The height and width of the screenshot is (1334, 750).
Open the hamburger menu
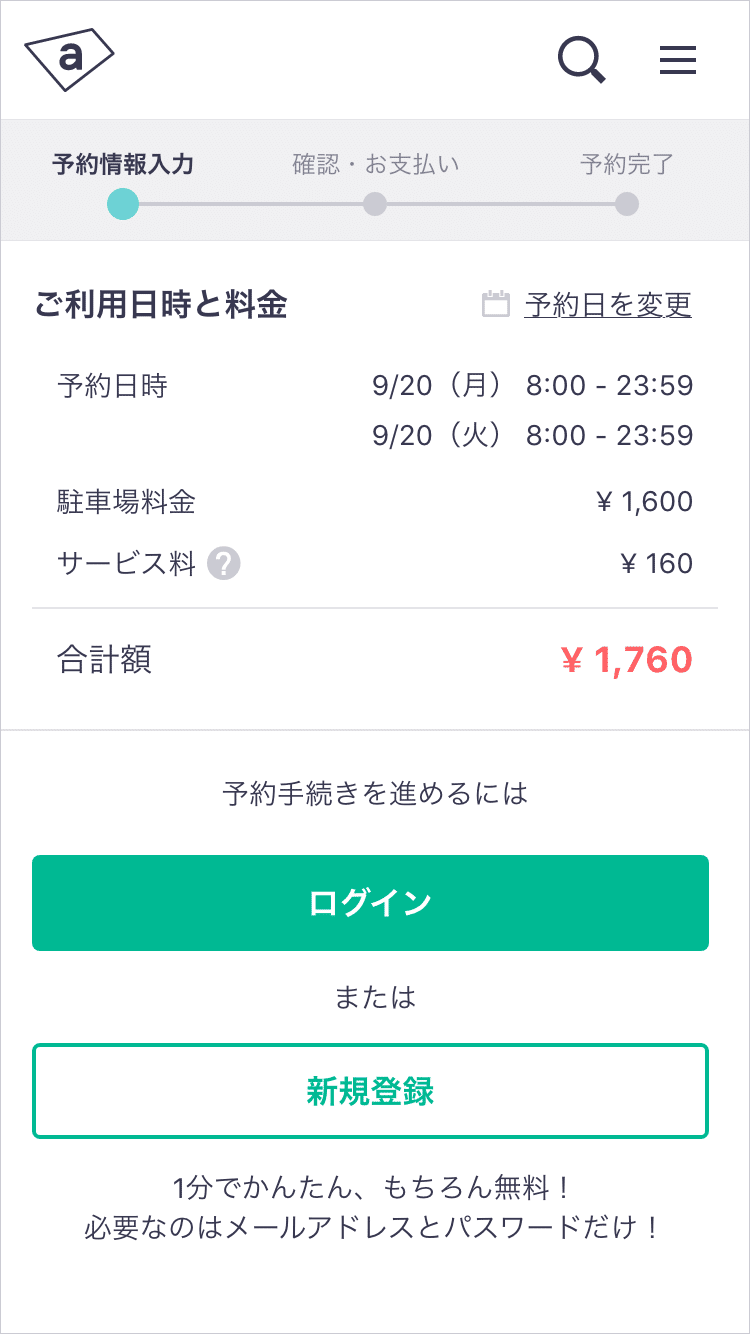click(x=678, y=61)
